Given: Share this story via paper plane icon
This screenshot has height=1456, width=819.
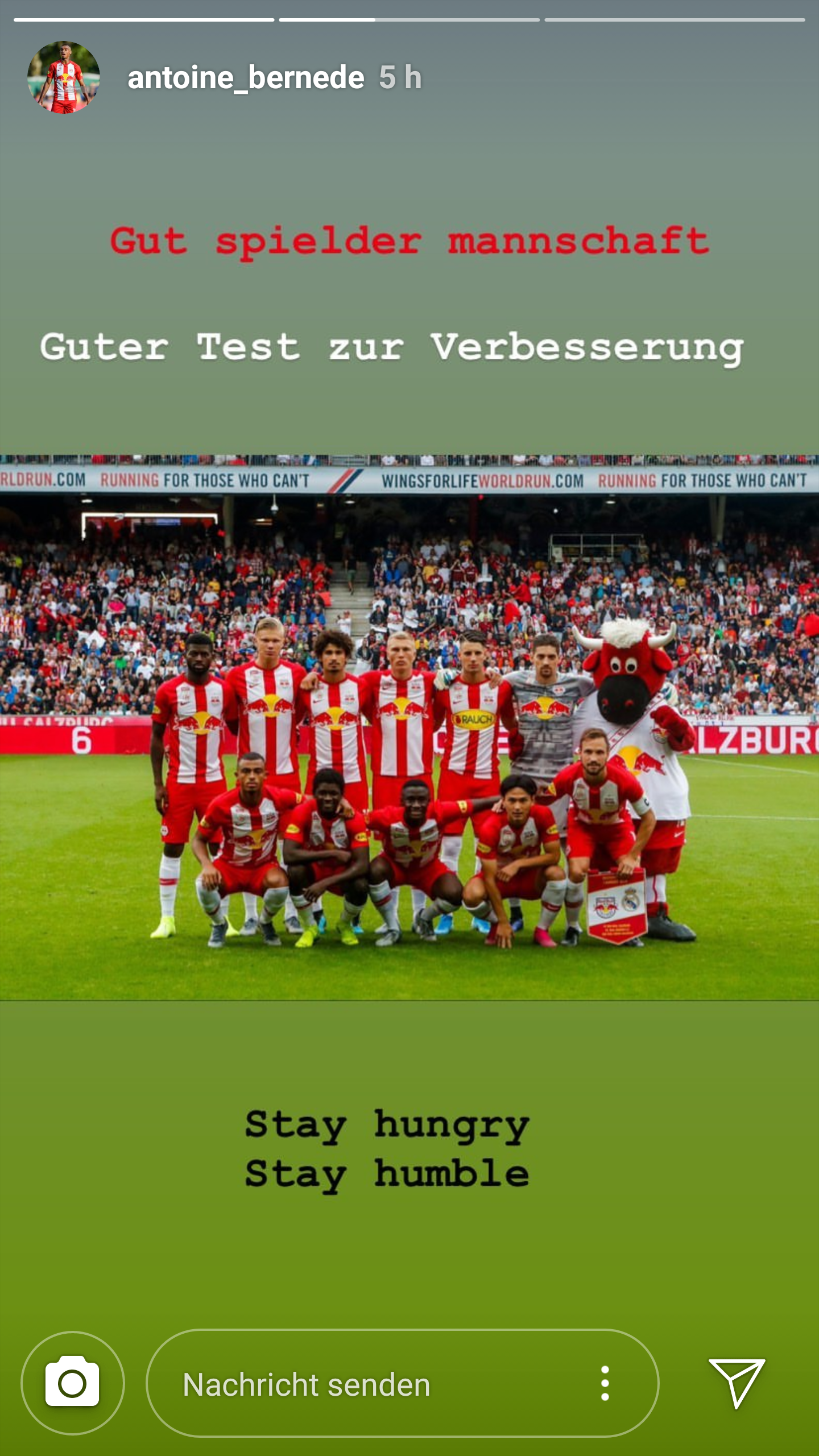Looking at the screenshot, I should [737, 1383].
